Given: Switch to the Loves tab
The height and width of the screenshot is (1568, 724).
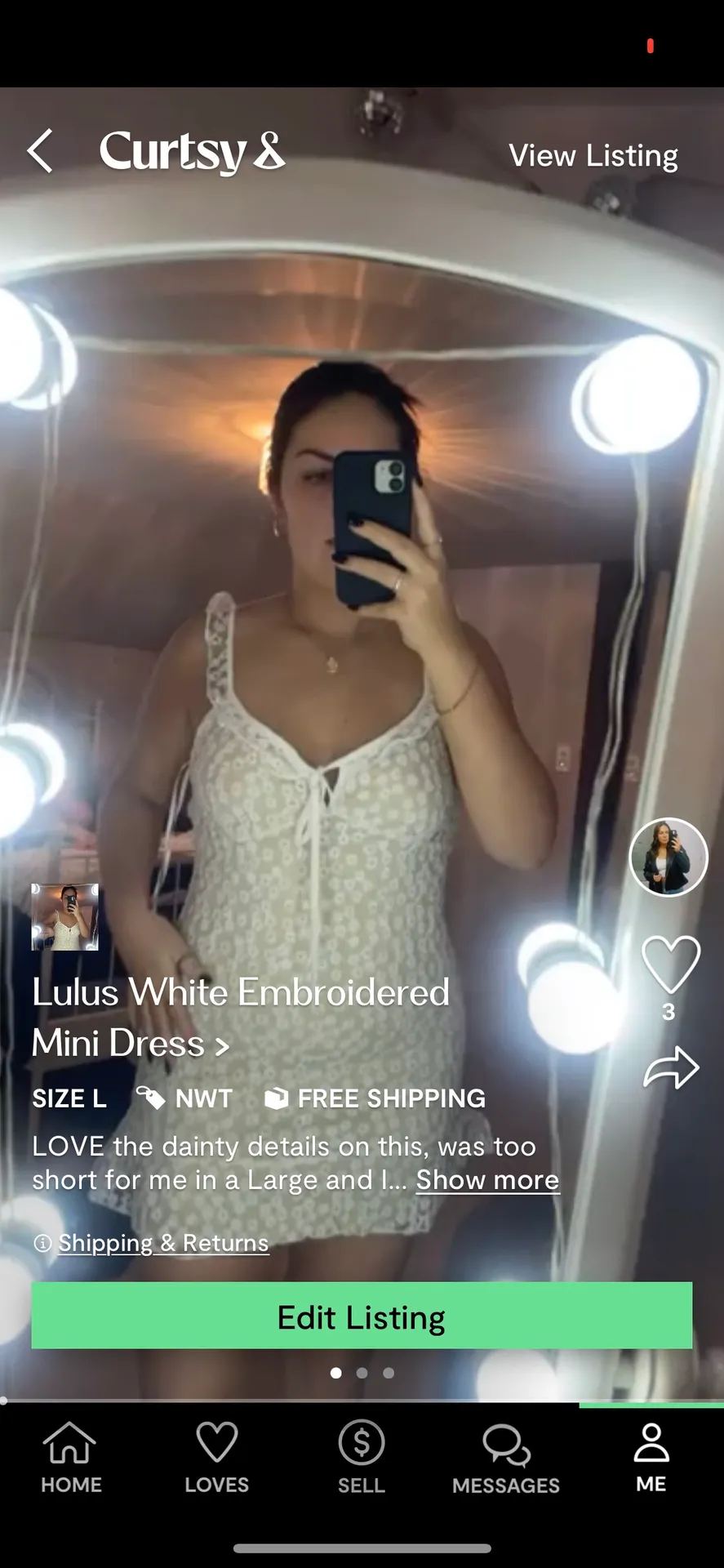Looking at the screenshot, I should (216, 1459).
